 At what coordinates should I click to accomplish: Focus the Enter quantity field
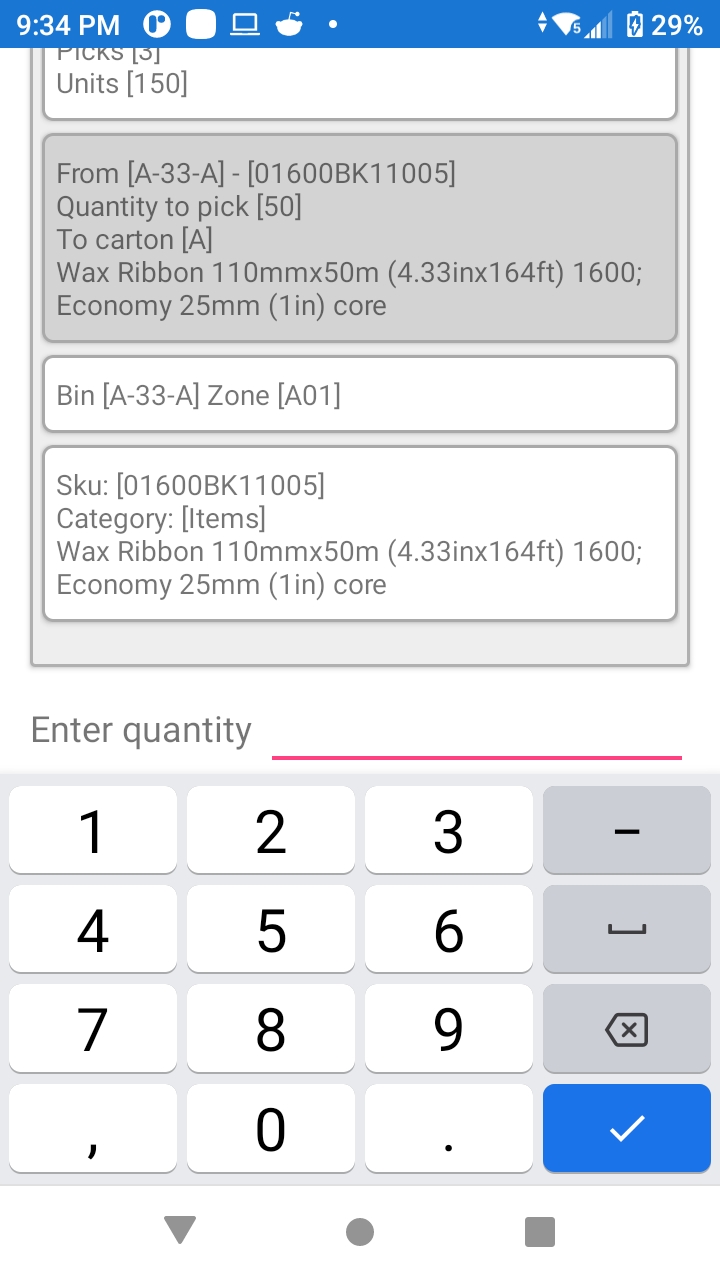click(476, 731)
